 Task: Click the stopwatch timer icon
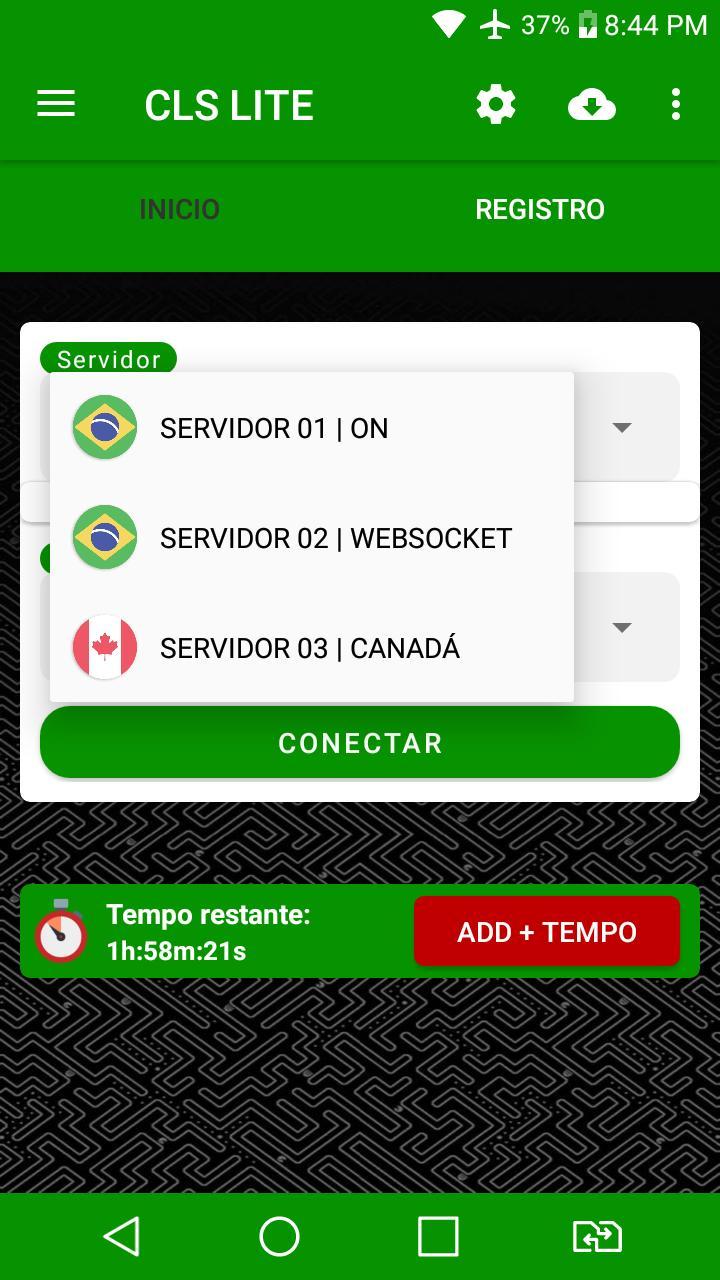60,931
